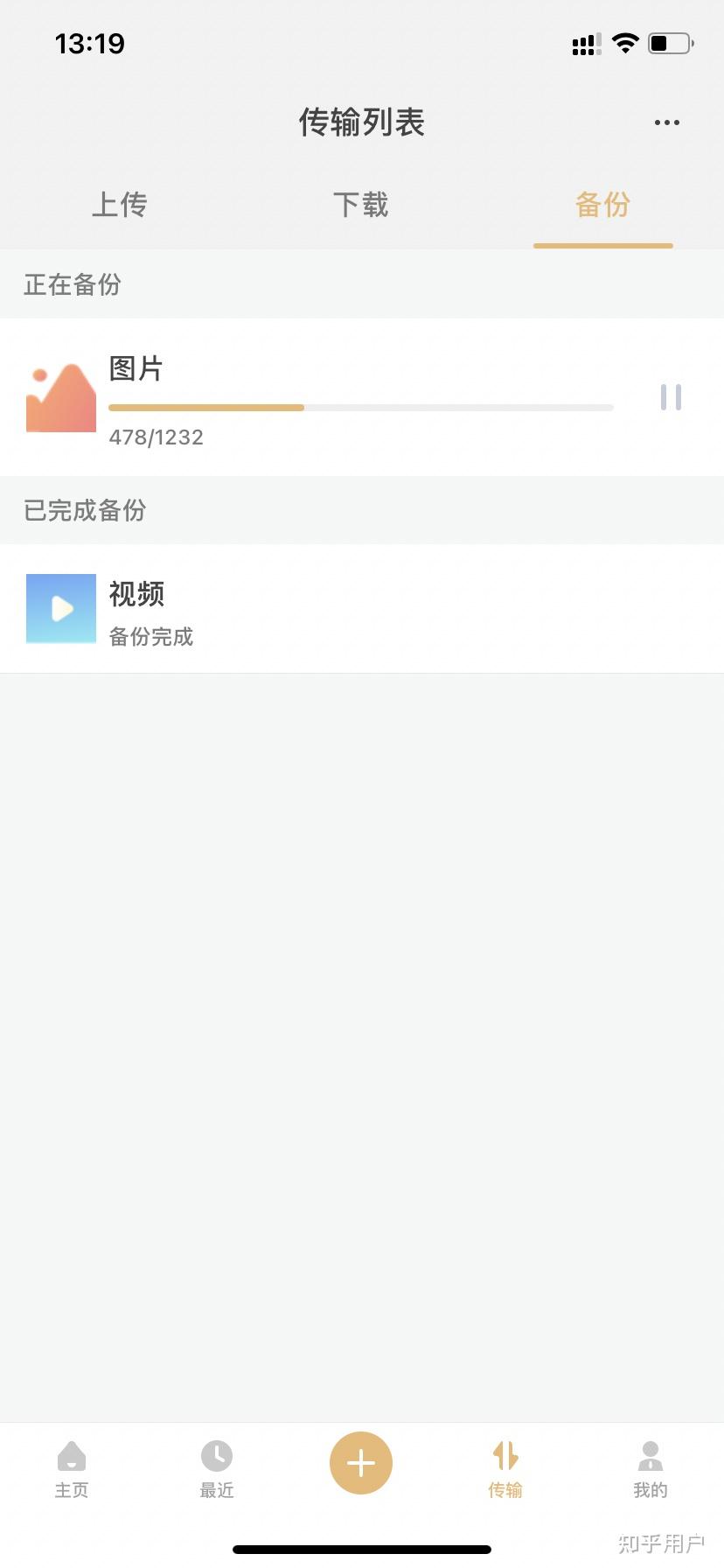This screenshot has width=724, height=1568.
Task: Switch to the 上传 tab
Action: tap(120, 206)
